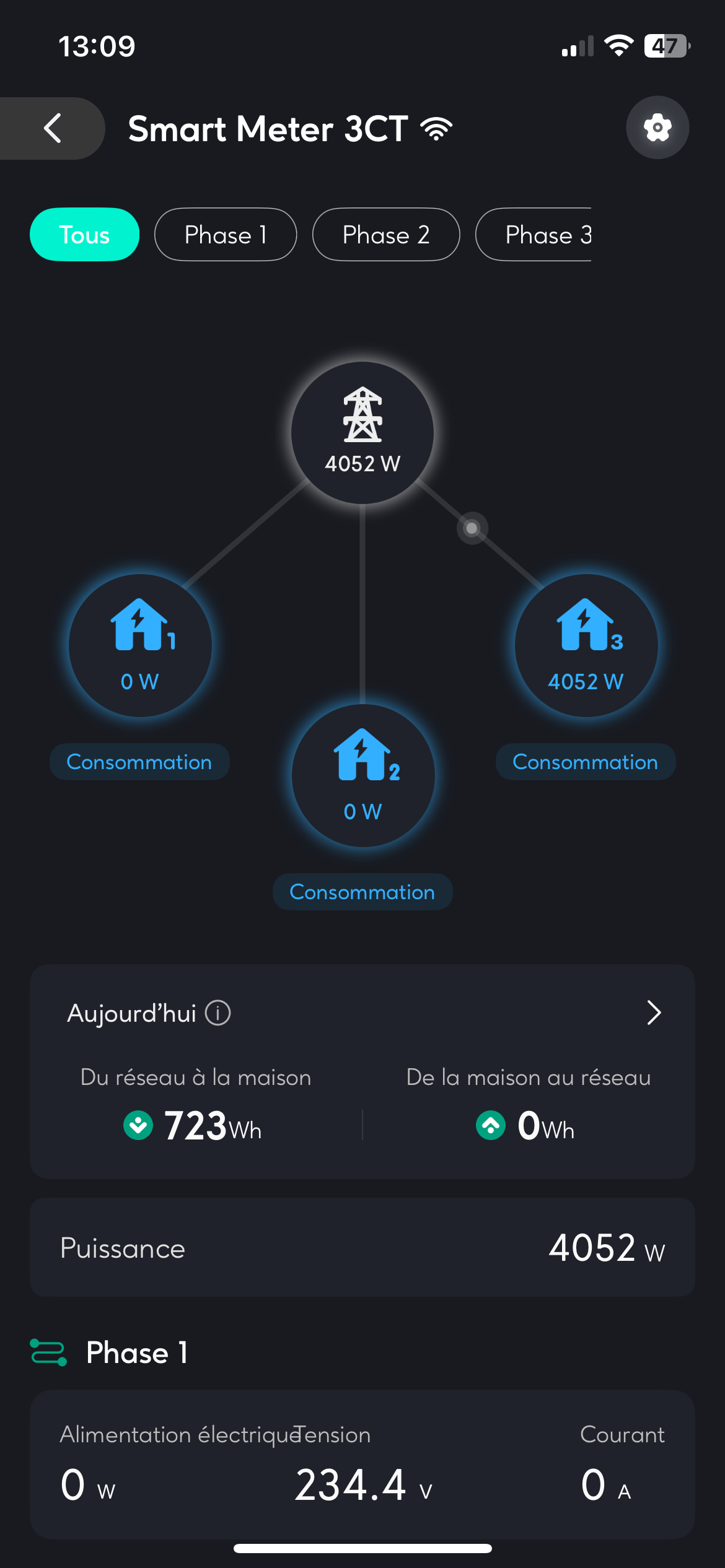Viewport: 725px width, 1568px height.
Task: Tap Consommation under house 1
Action: click(x=139, y=762)
